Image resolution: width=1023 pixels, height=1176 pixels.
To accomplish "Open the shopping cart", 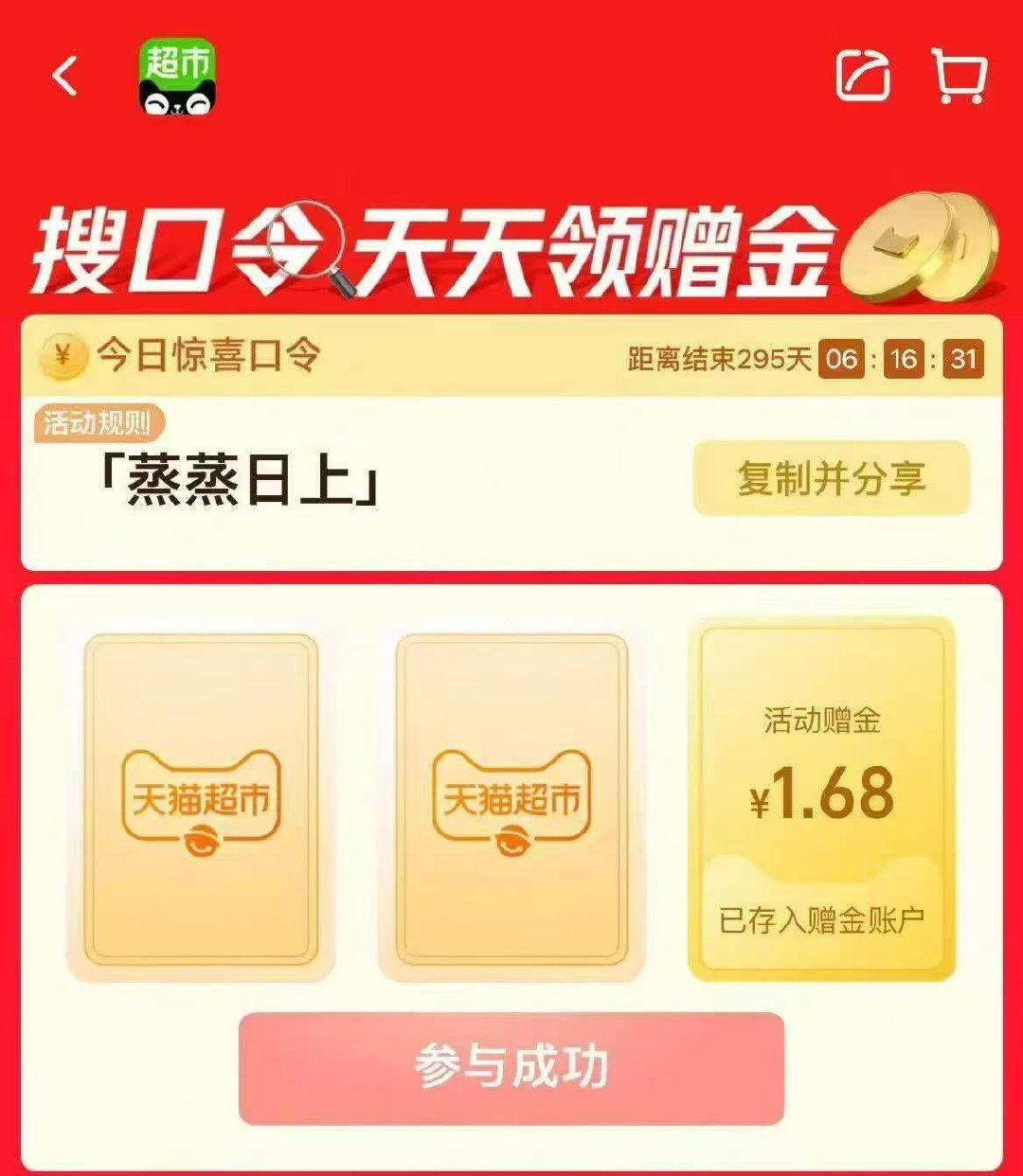I will click(960, 76).
